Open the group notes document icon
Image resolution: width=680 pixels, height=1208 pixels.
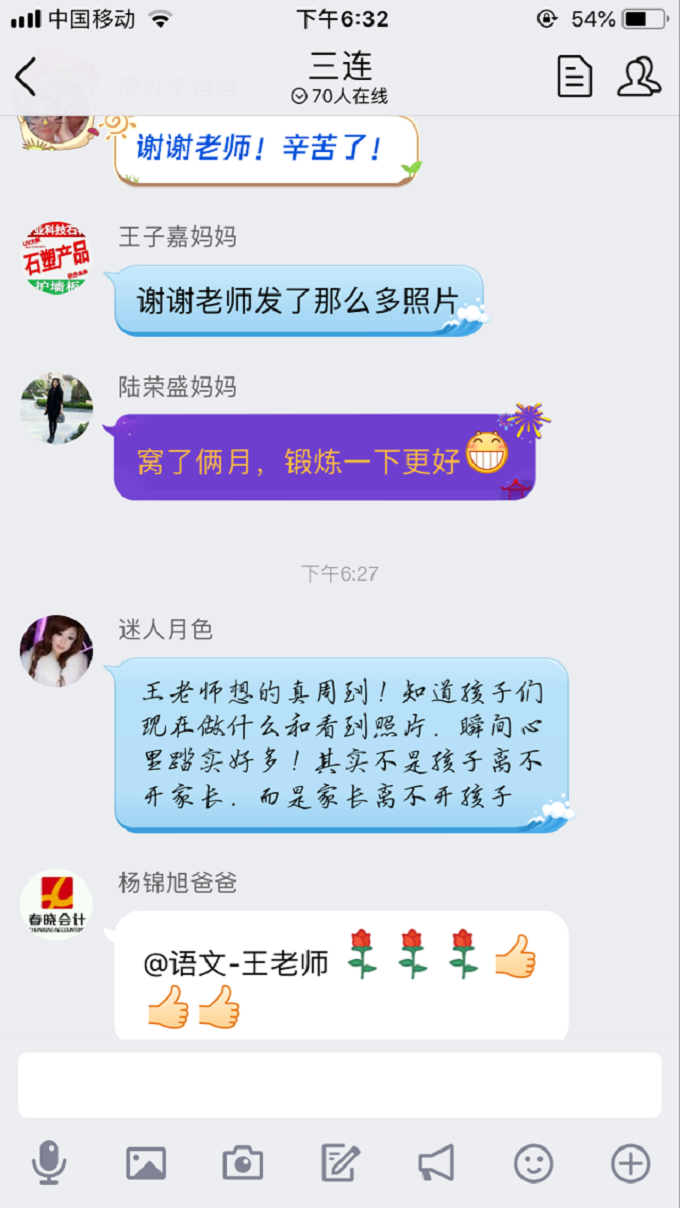[574, 77]
